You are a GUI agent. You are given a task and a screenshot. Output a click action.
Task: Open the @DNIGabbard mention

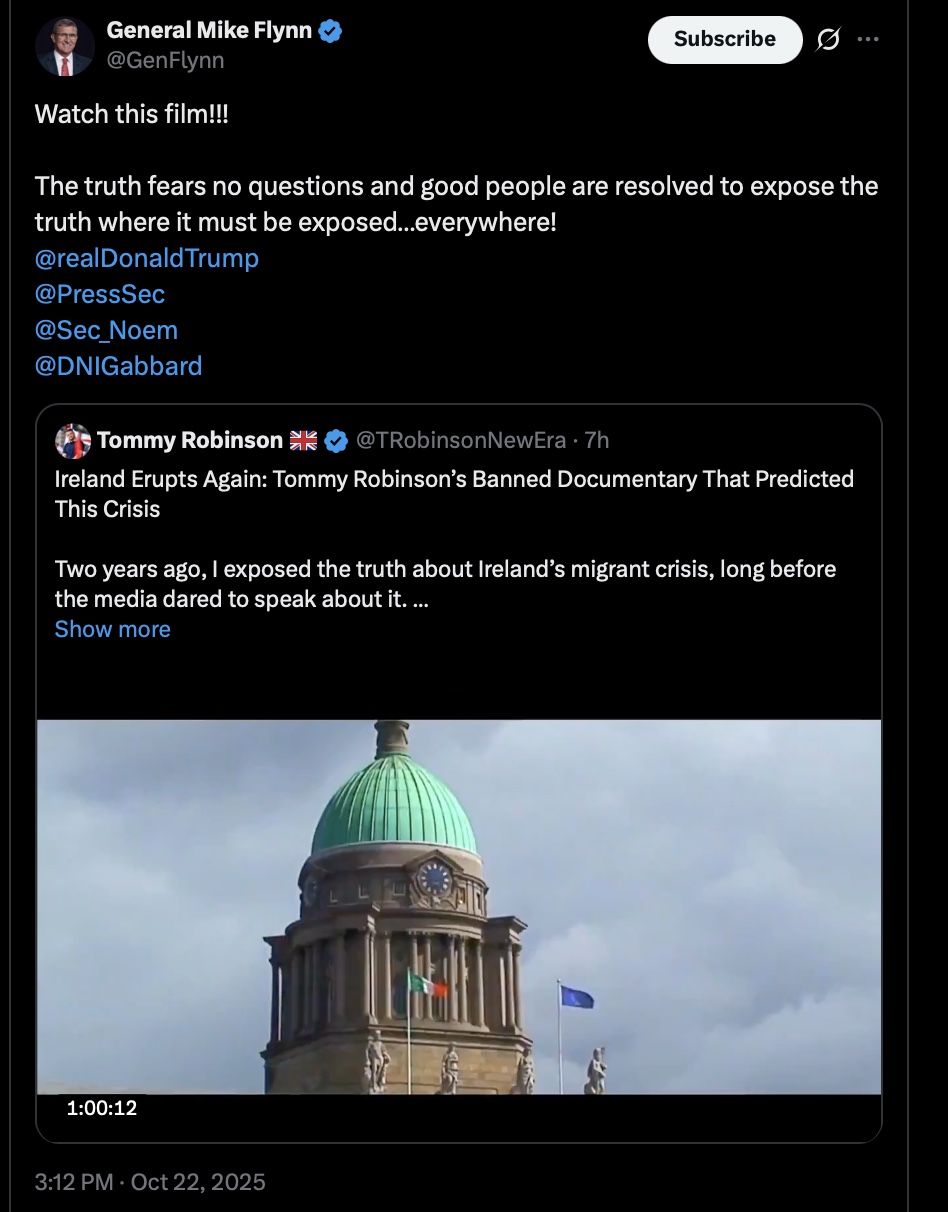click(x=118, y=366)
